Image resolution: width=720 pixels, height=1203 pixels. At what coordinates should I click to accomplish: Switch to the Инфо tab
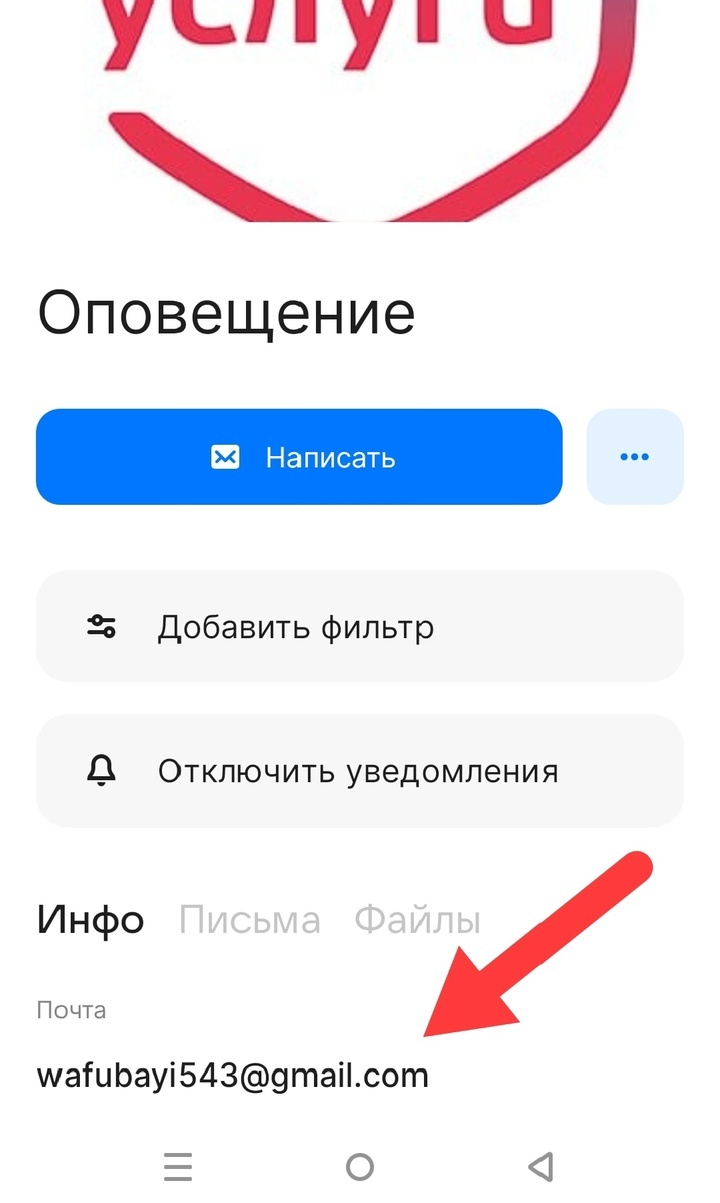tap(90, 920)
